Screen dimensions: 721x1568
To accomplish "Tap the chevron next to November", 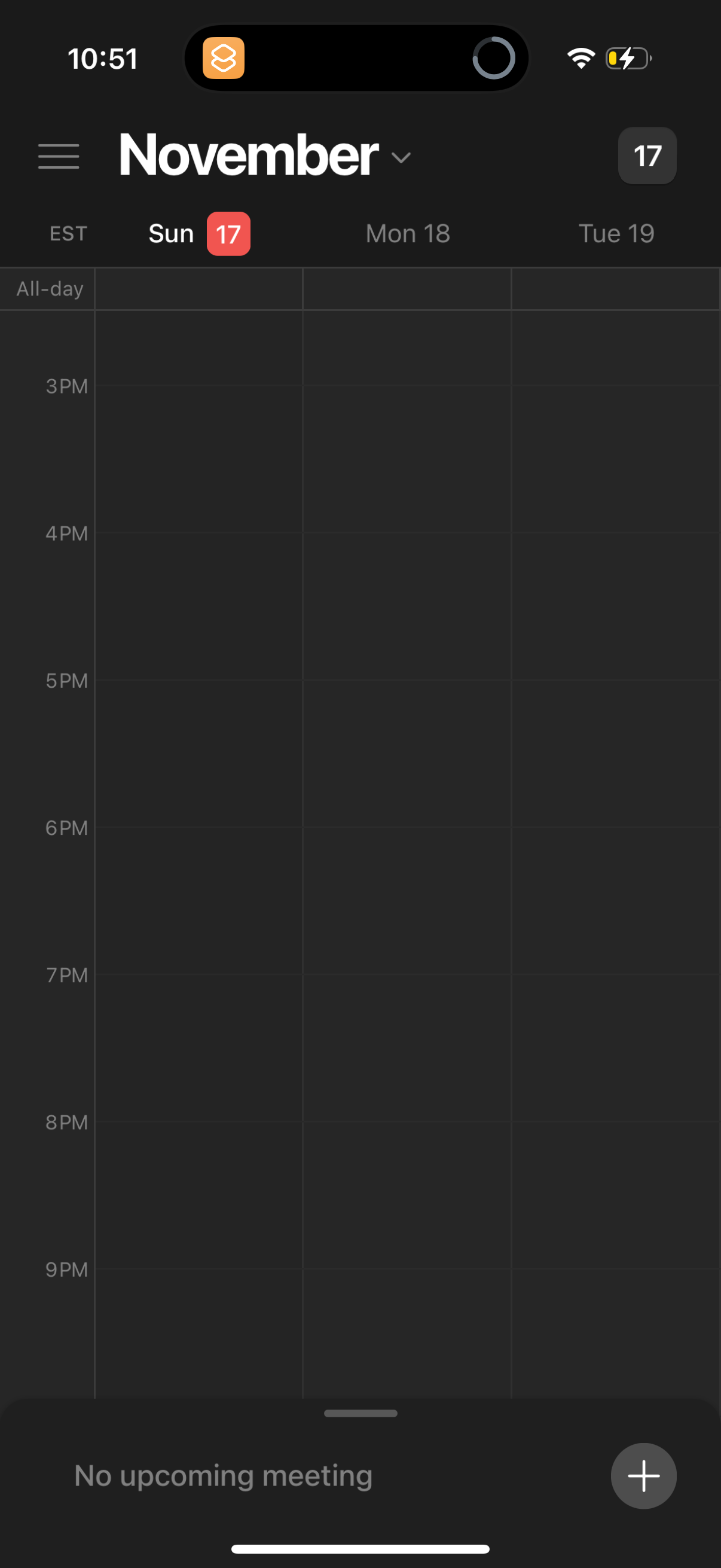I will [x=401, y=158].
